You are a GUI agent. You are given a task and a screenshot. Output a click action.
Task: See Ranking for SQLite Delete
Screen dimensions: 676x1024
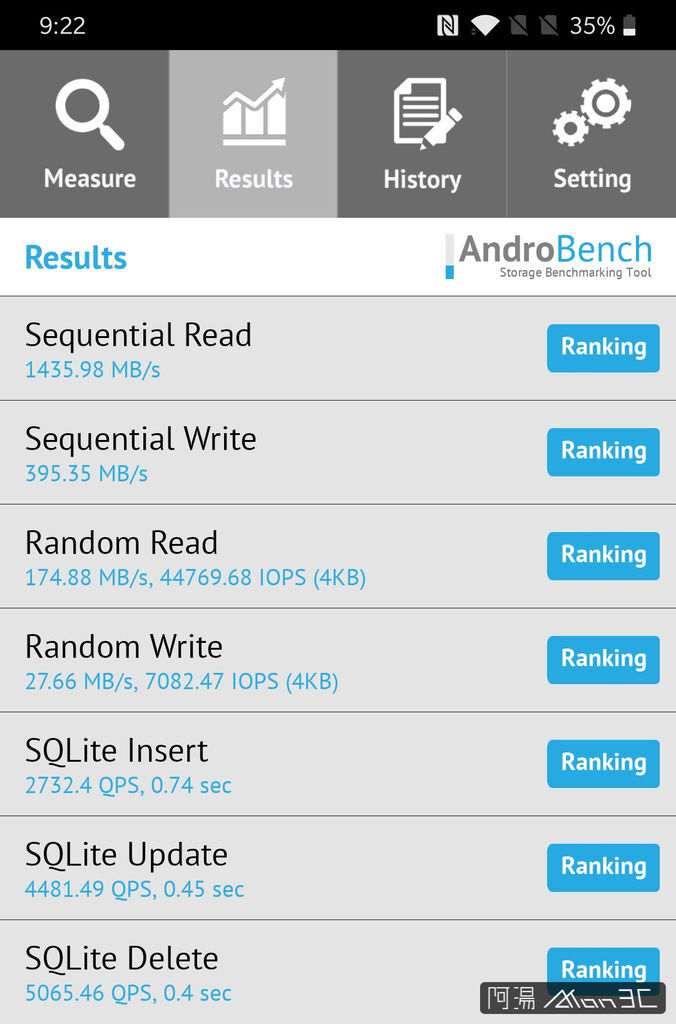point(603,966)
